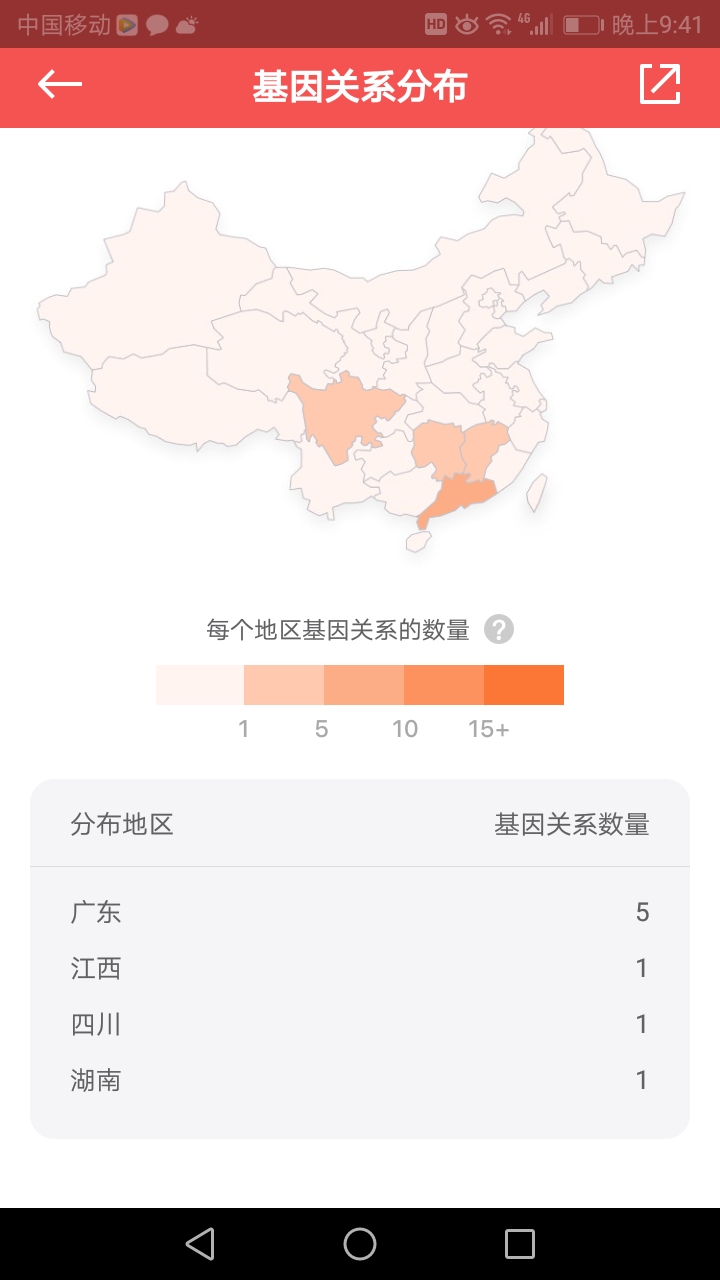This screenshot has height=1280, width=720.
Task: Tap the system home button
Action: pos(360,1244)
